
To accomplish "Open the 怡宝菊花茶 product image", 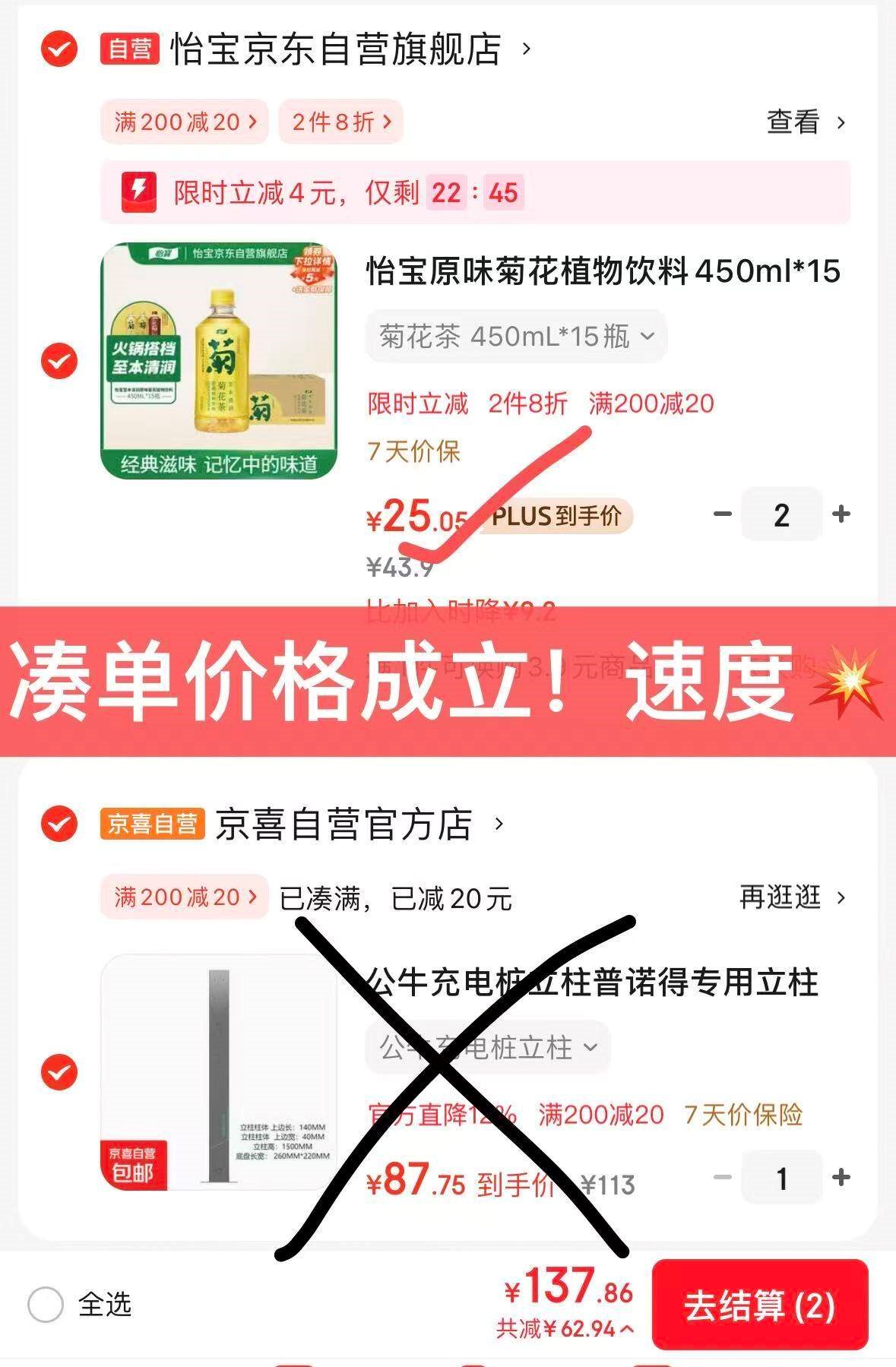I will click(x=219, y=361).
